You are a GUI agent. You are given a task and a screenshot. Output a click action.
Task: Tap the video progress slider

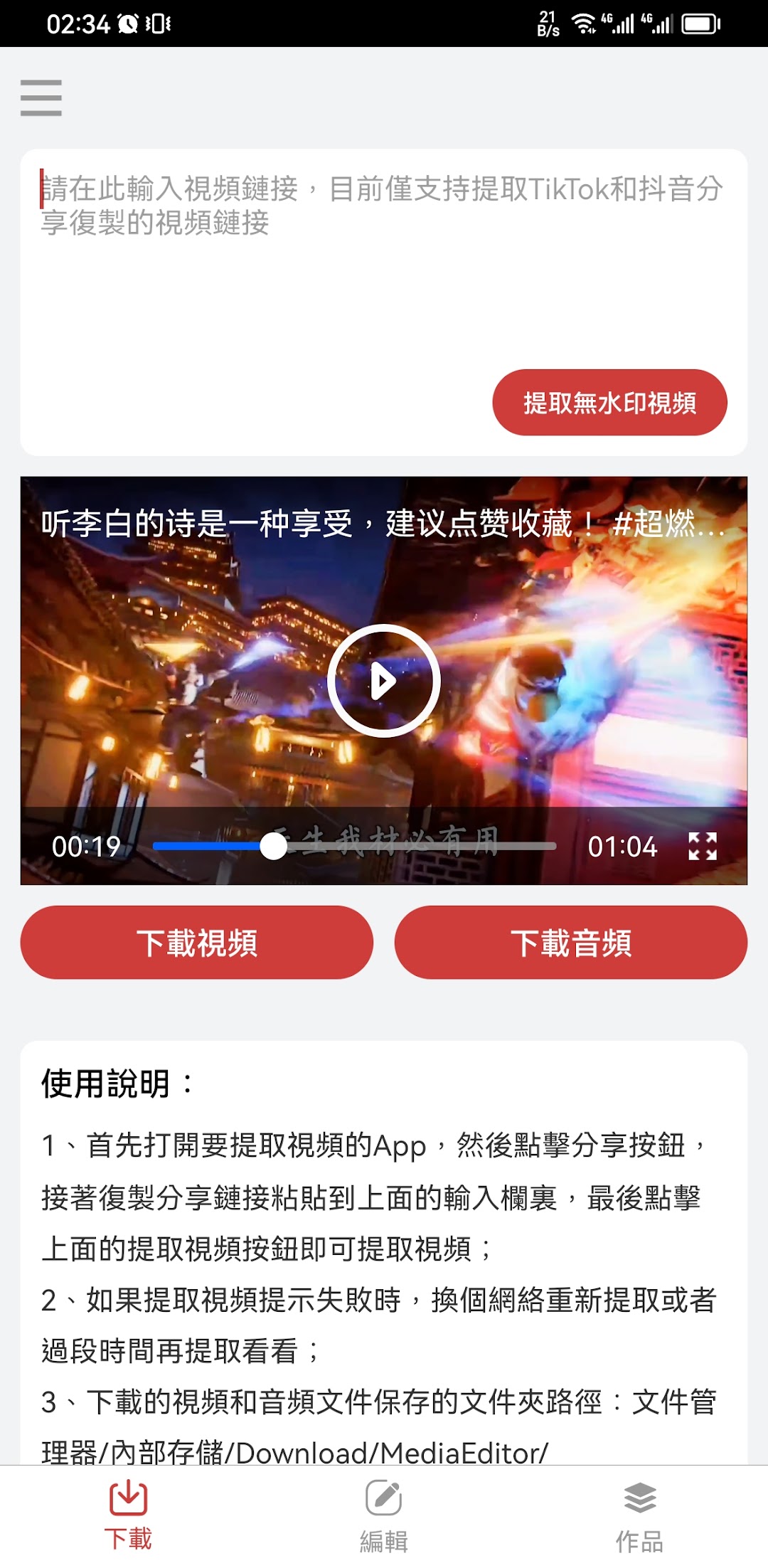[x=354, y=847]
